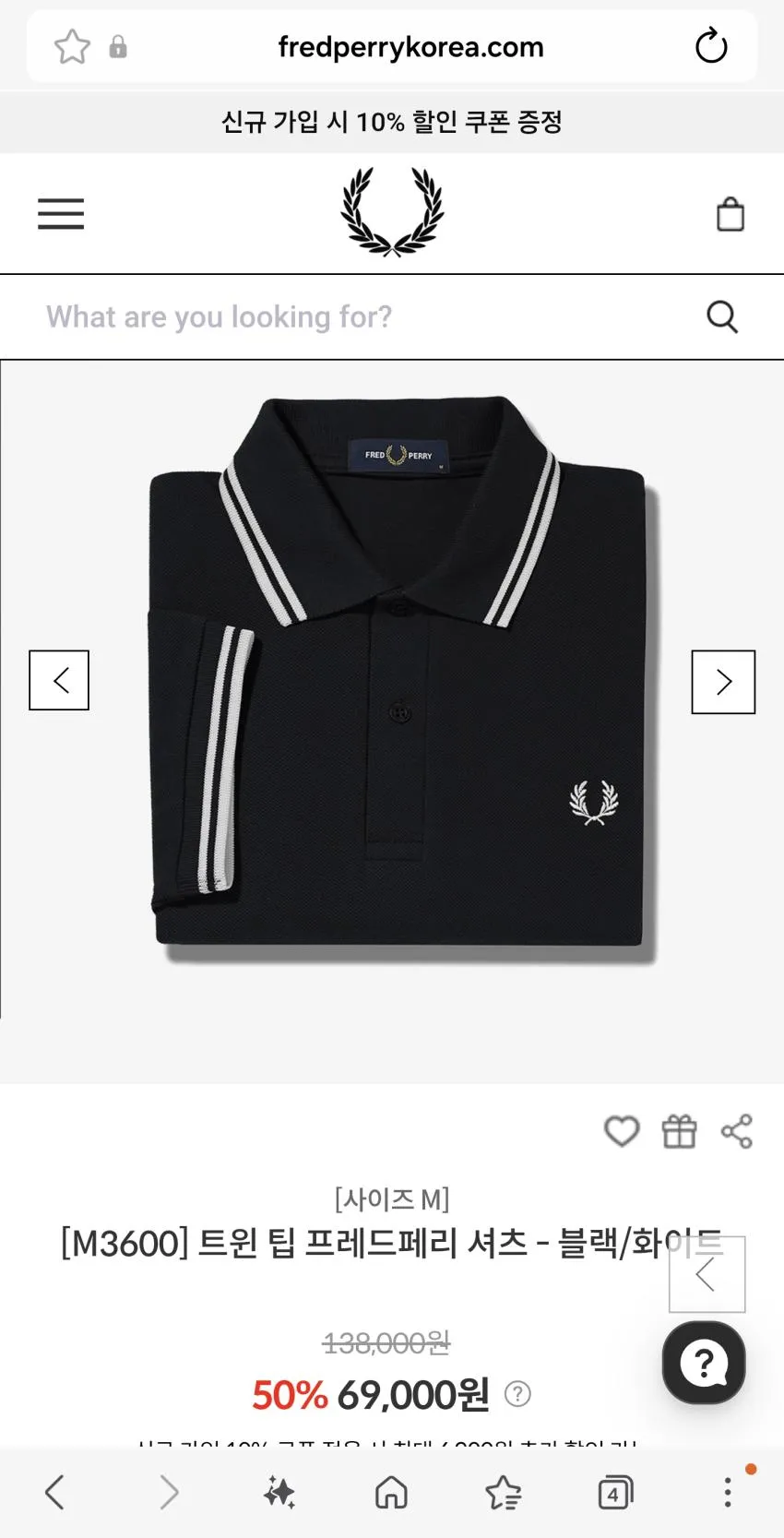Image resolution: width=784 pixels, height=1538 pixels.
Task: Open browser bookmarks list
Action: [x=504, y=1492]
